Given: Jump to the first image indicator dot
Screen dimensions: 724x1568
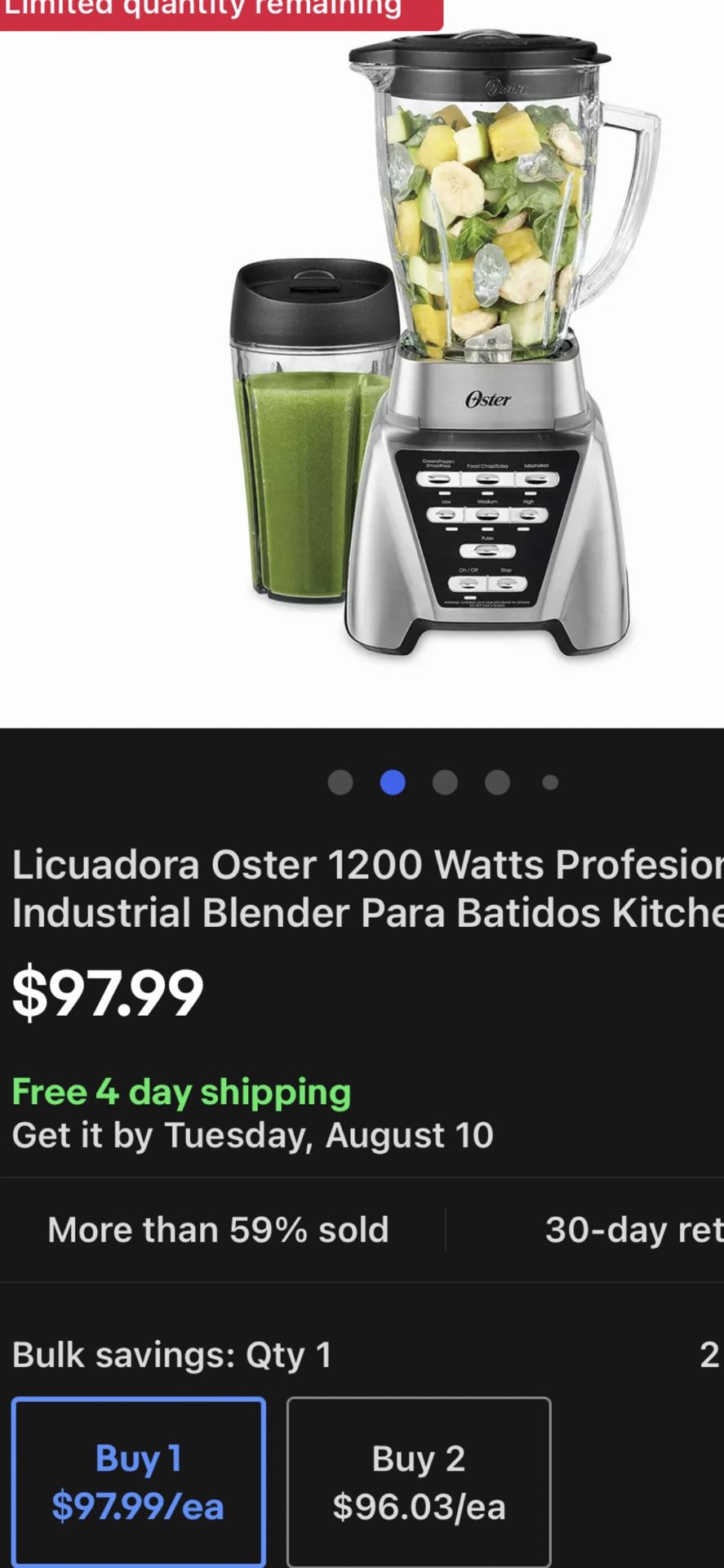Looking at the screenshot, I should click(340, 782).
